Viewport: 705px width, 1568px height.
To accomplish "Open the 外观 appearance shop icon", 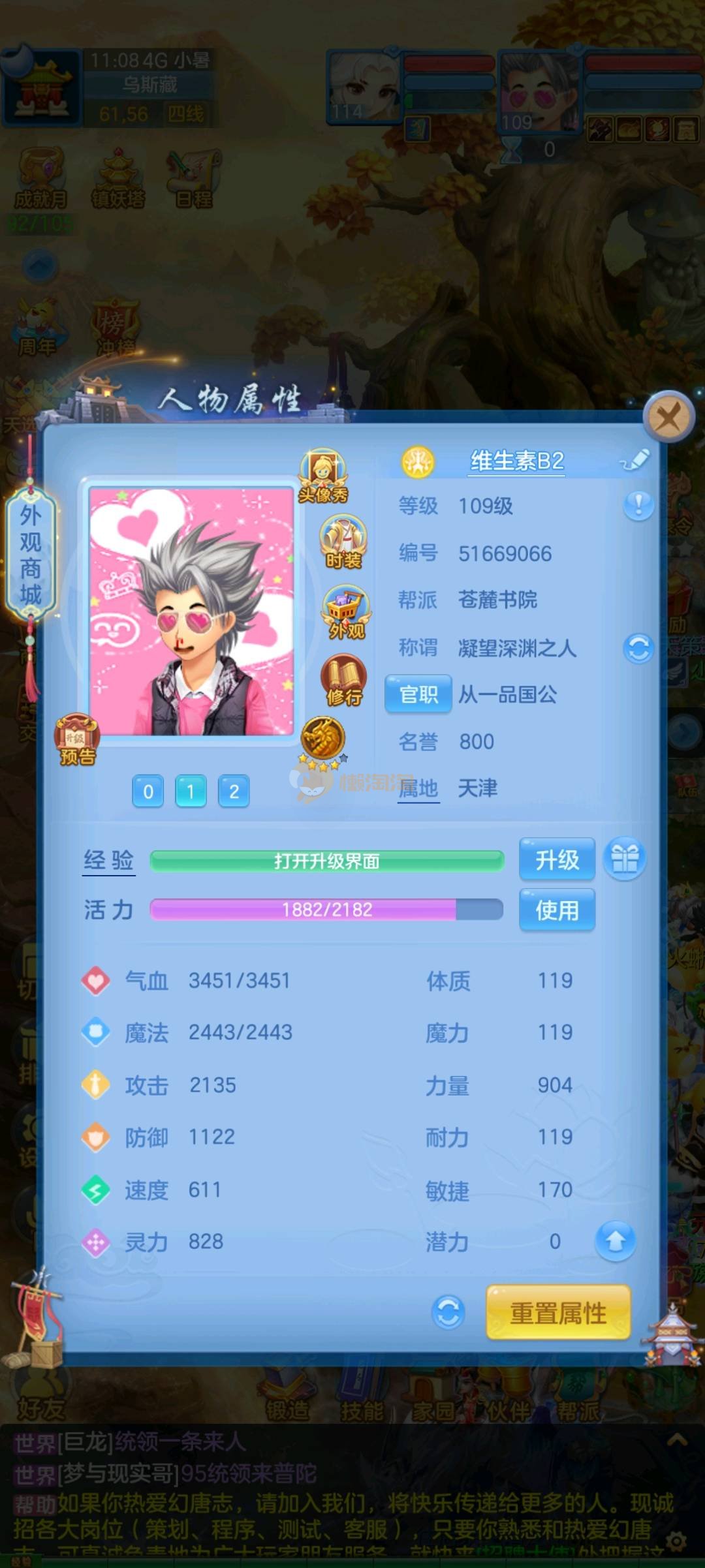I will coord(346,611).
